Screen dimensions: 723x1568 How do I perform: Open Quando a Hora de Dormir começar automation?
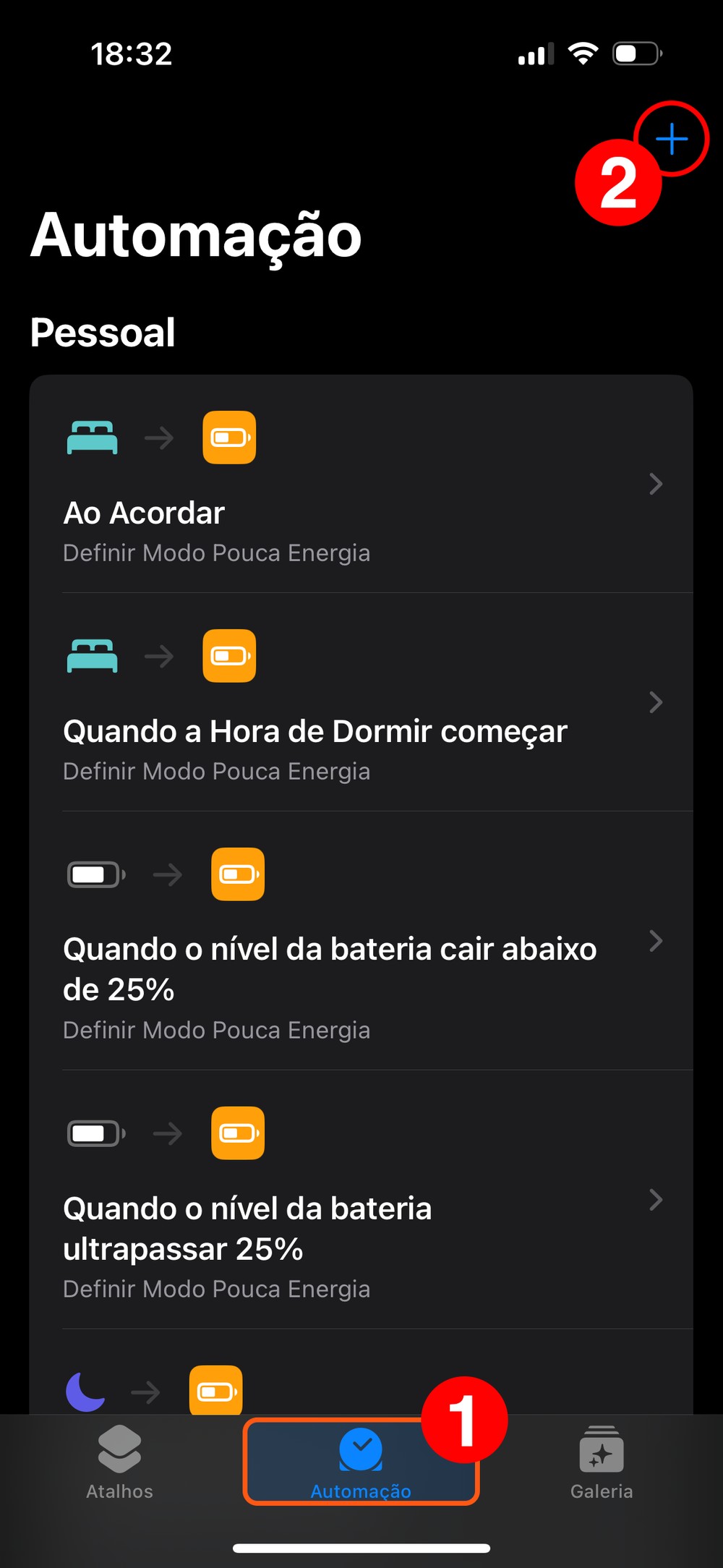pos(361,703)
